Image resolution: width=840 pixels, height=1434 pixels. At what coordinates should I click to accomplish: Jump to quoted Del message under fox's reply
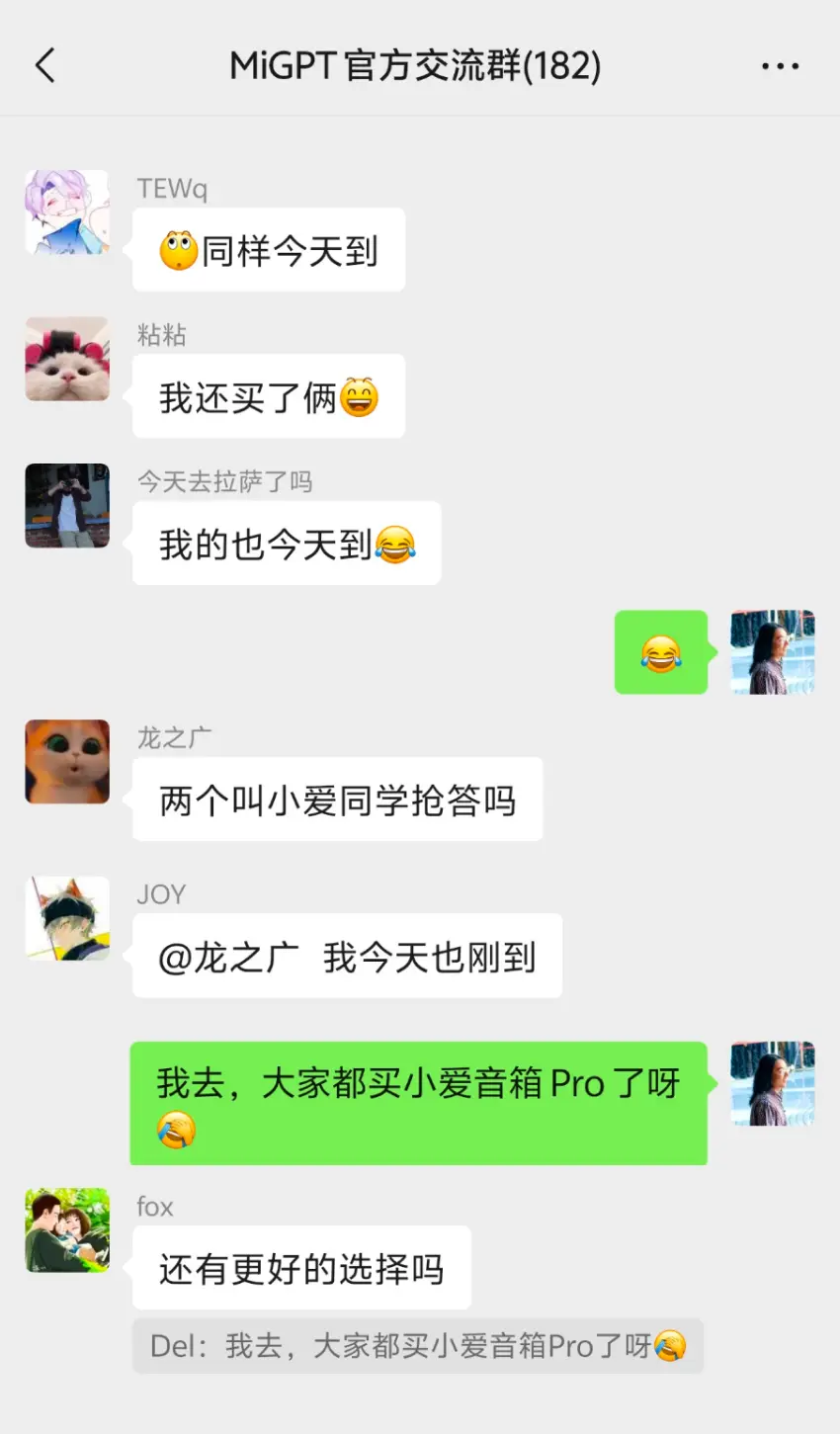point(417,1346)
